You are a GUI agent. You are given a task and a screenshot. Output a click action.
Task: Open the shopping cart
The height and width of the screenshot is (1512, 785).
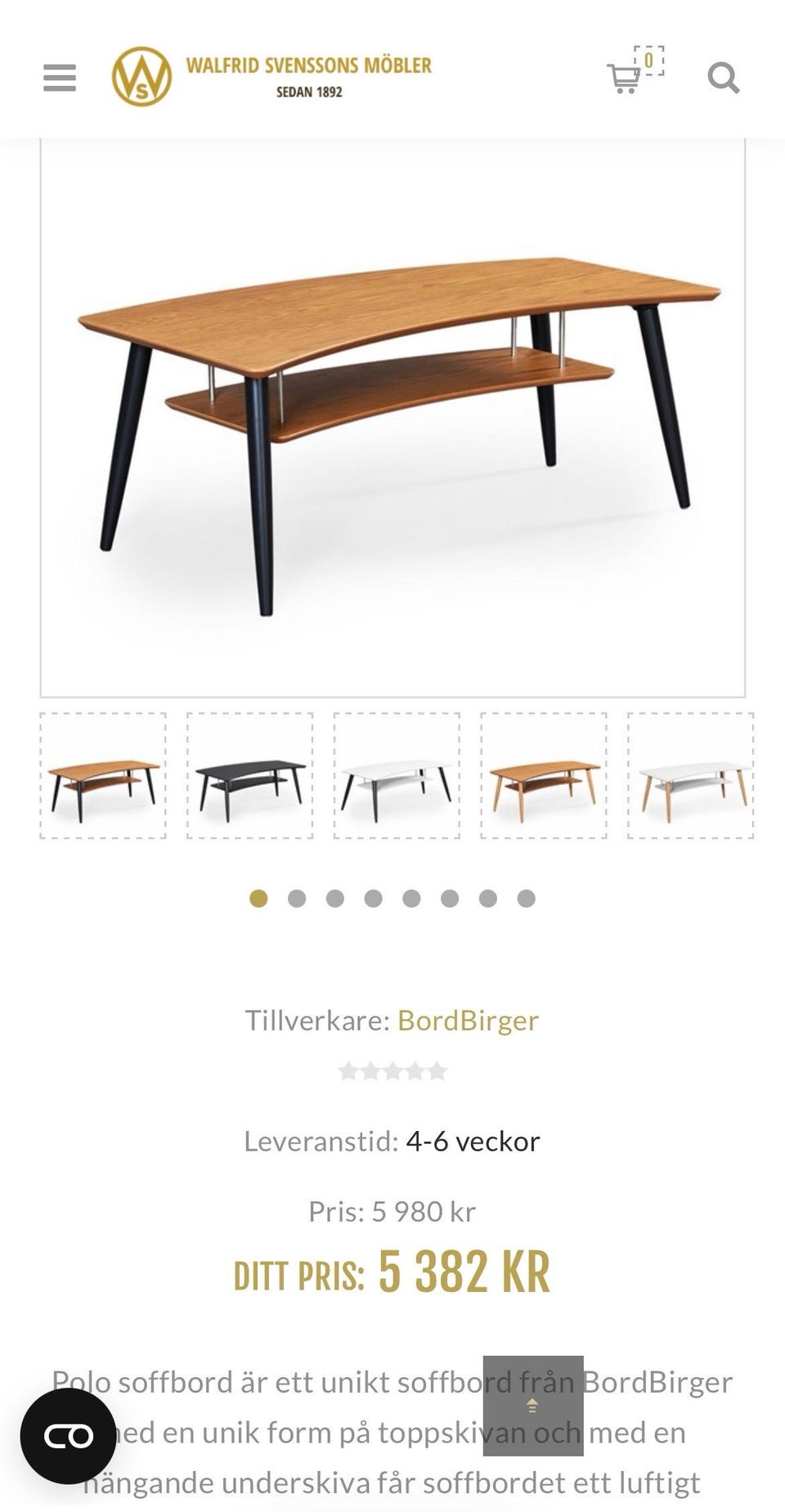(x=625, y=79)
